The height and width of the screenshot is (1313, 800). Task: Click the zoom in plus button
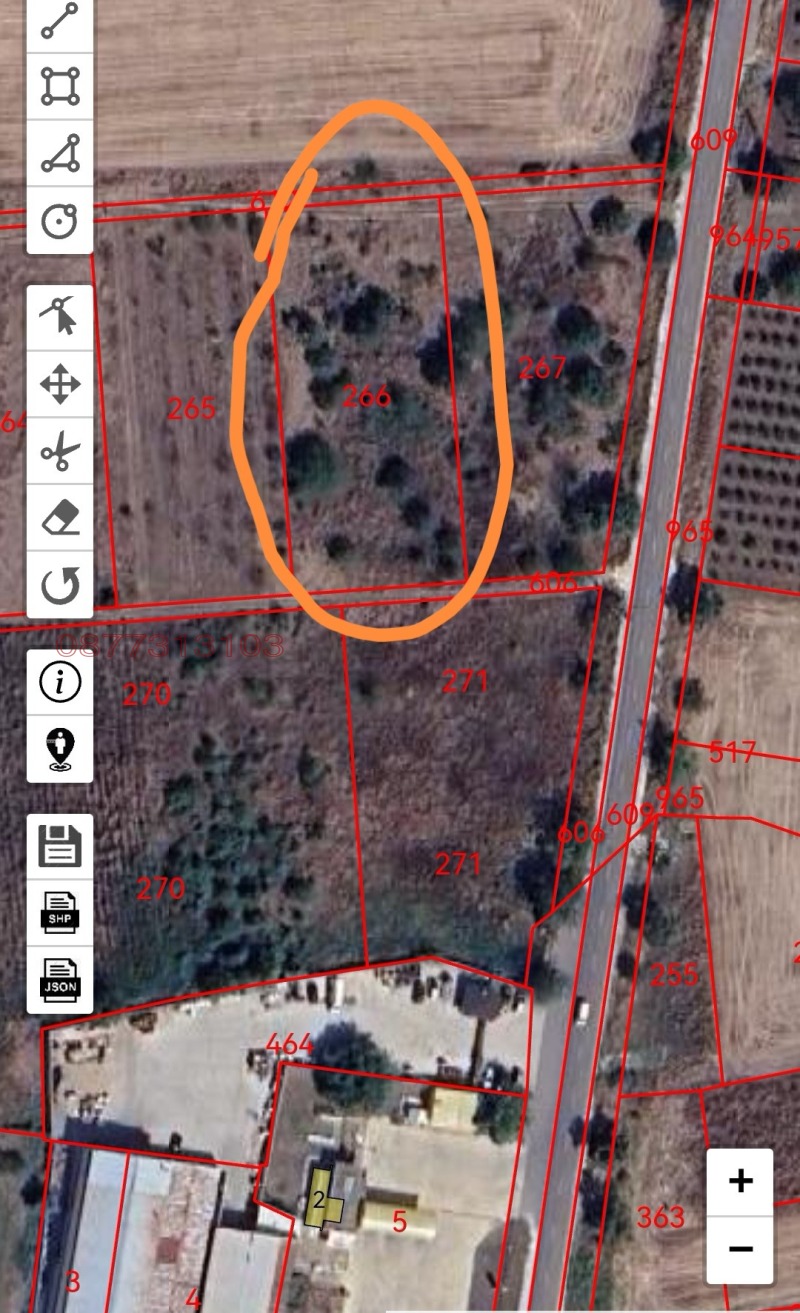tap(741, 1182)
